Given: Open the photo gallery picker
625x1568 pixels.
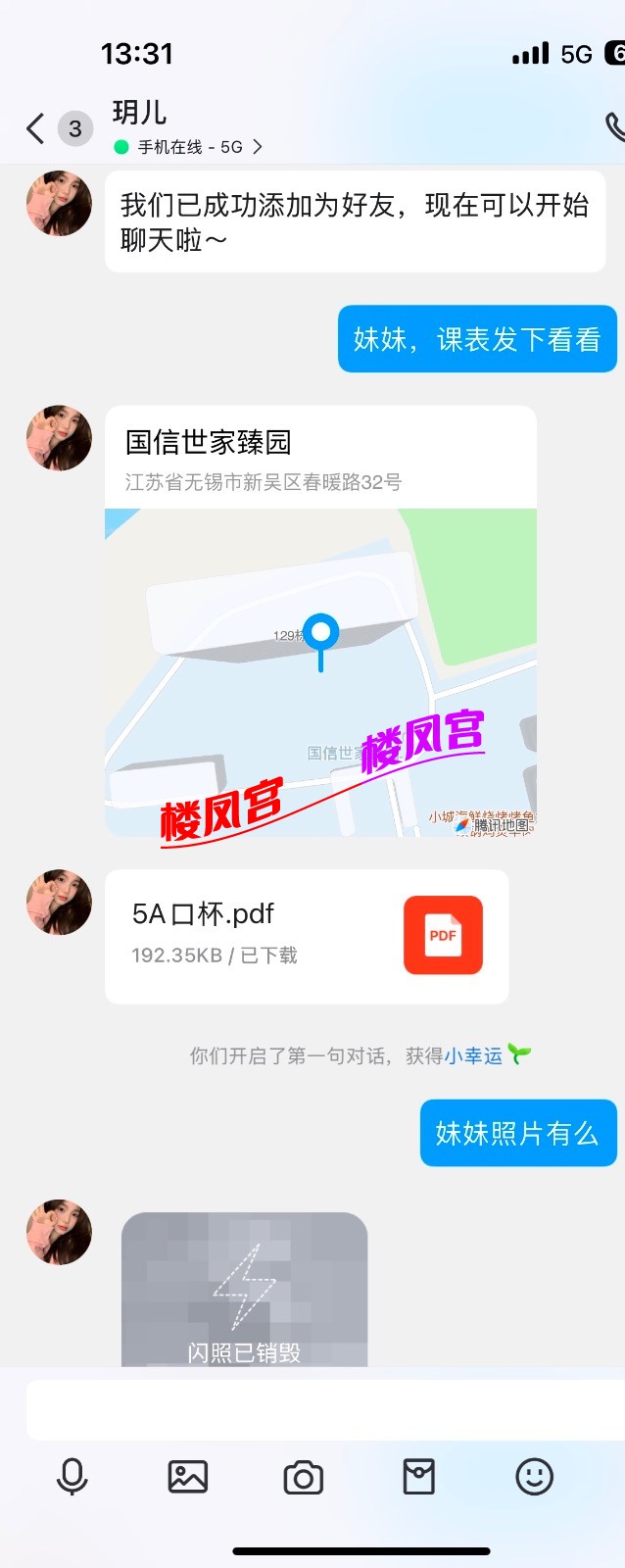Looking at the screenshot, I should point(188,1477).
